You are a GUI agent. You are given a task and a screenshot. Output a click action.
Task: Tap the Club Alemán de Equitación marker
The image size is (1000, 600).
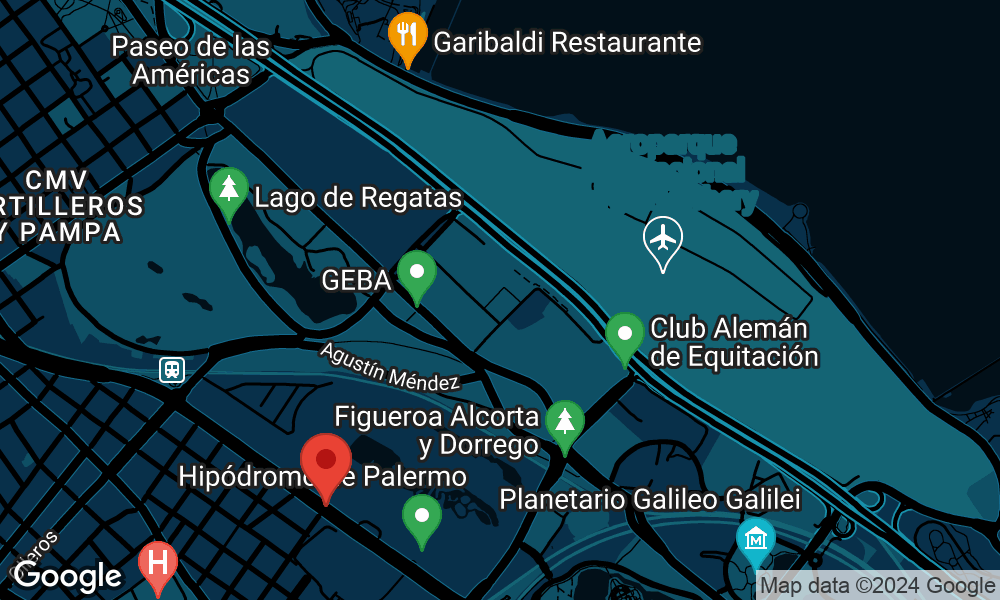click(625, 334)
